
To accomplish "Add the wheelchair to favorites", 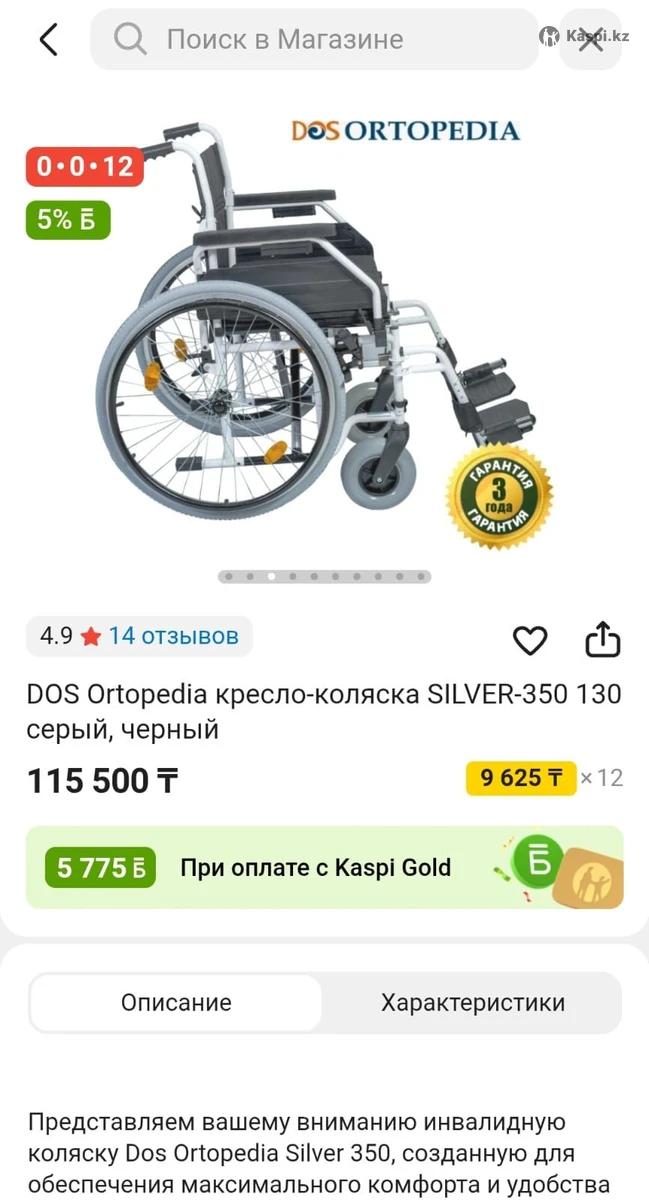I will tap(530, 640).
